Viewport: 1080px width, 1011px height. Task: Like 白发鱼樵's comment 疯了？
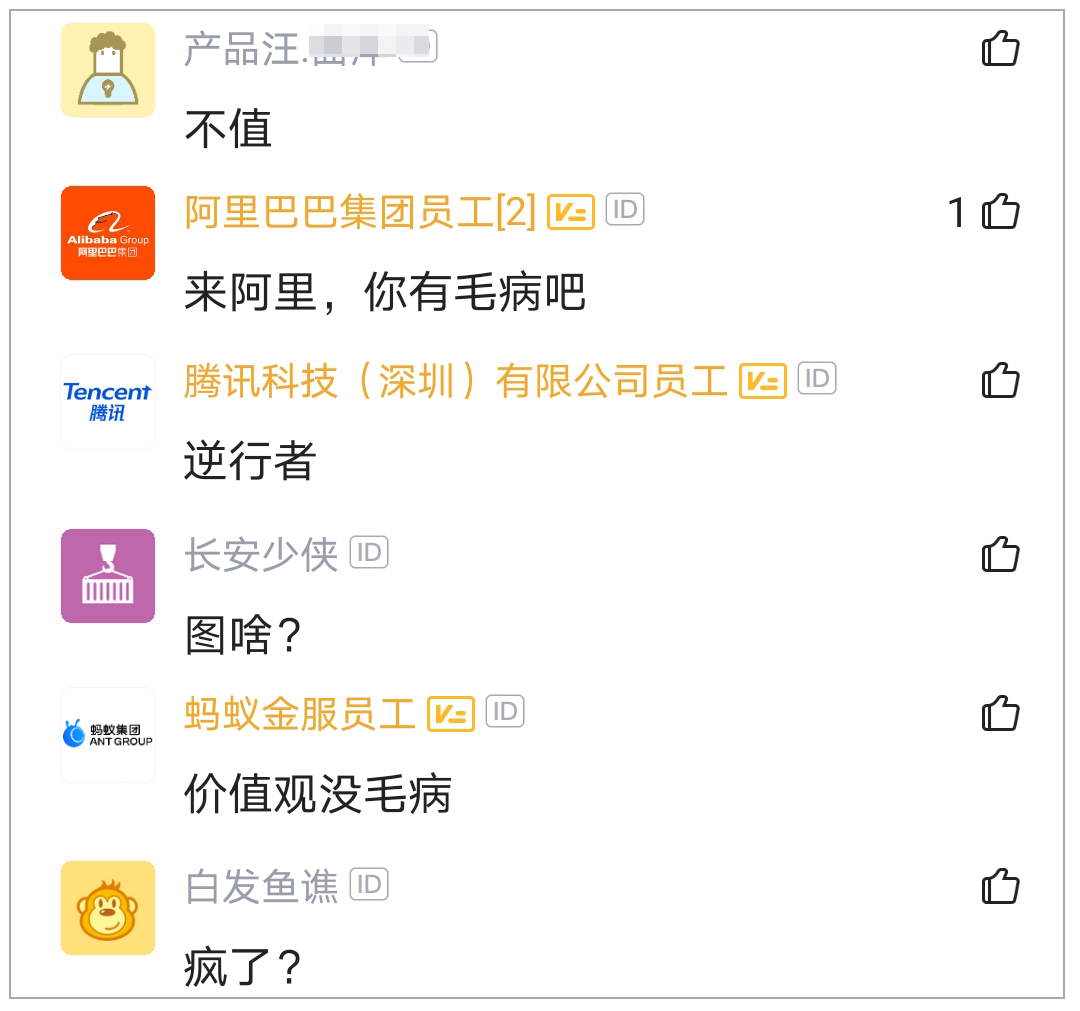pyautogui.click(x=1000, y=886)
